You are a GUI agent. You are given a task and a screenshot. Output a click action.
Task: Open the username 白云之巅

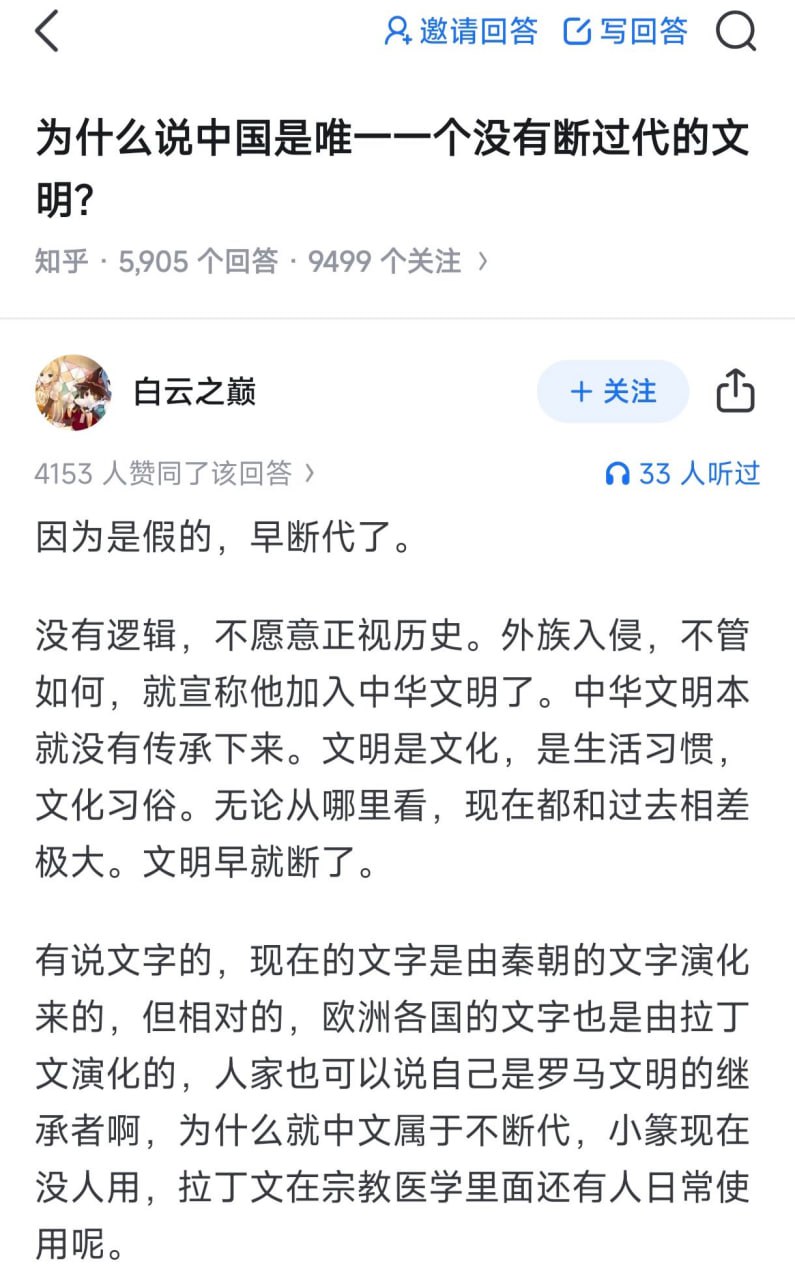pos(195,392)
